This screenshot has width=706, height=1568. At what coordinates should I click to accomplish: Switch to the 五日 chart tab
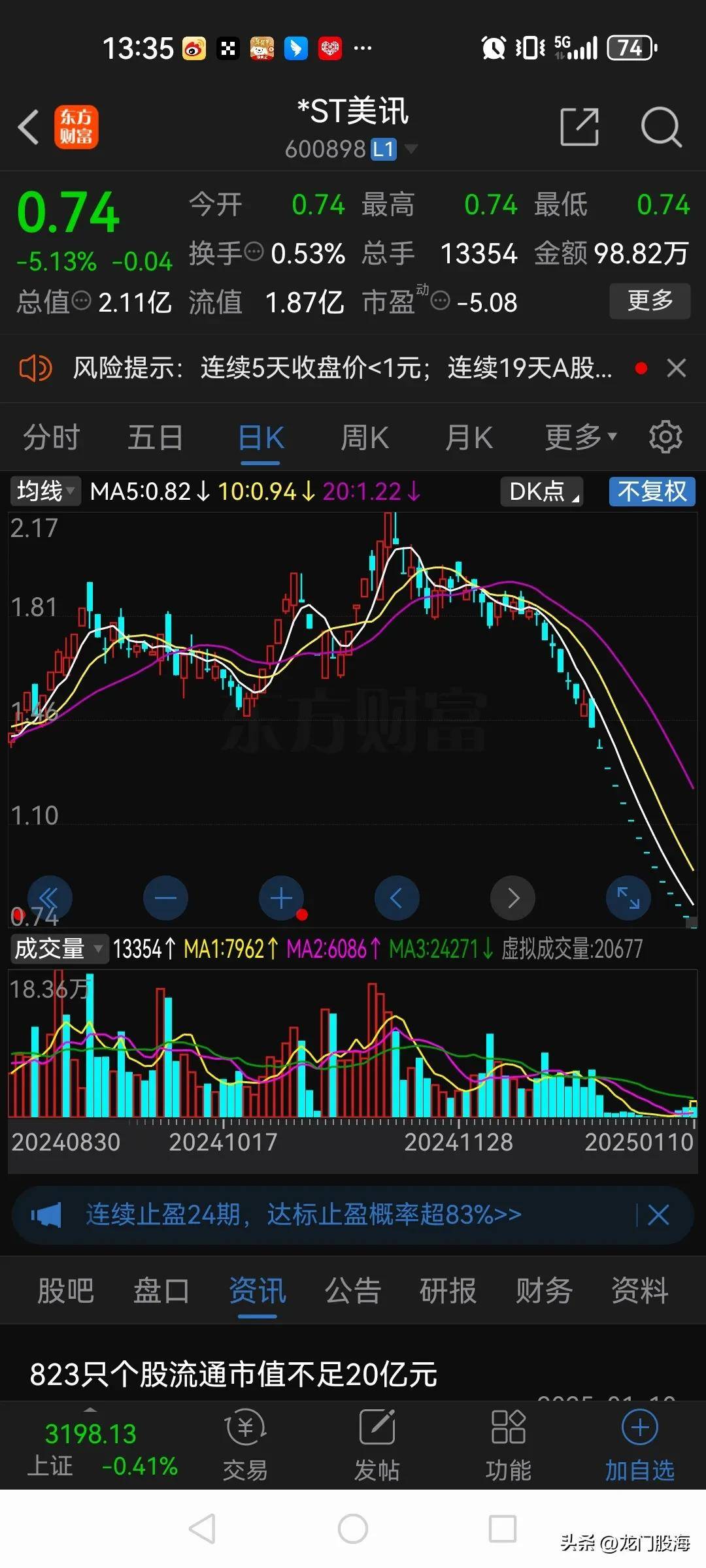point(155,438)
